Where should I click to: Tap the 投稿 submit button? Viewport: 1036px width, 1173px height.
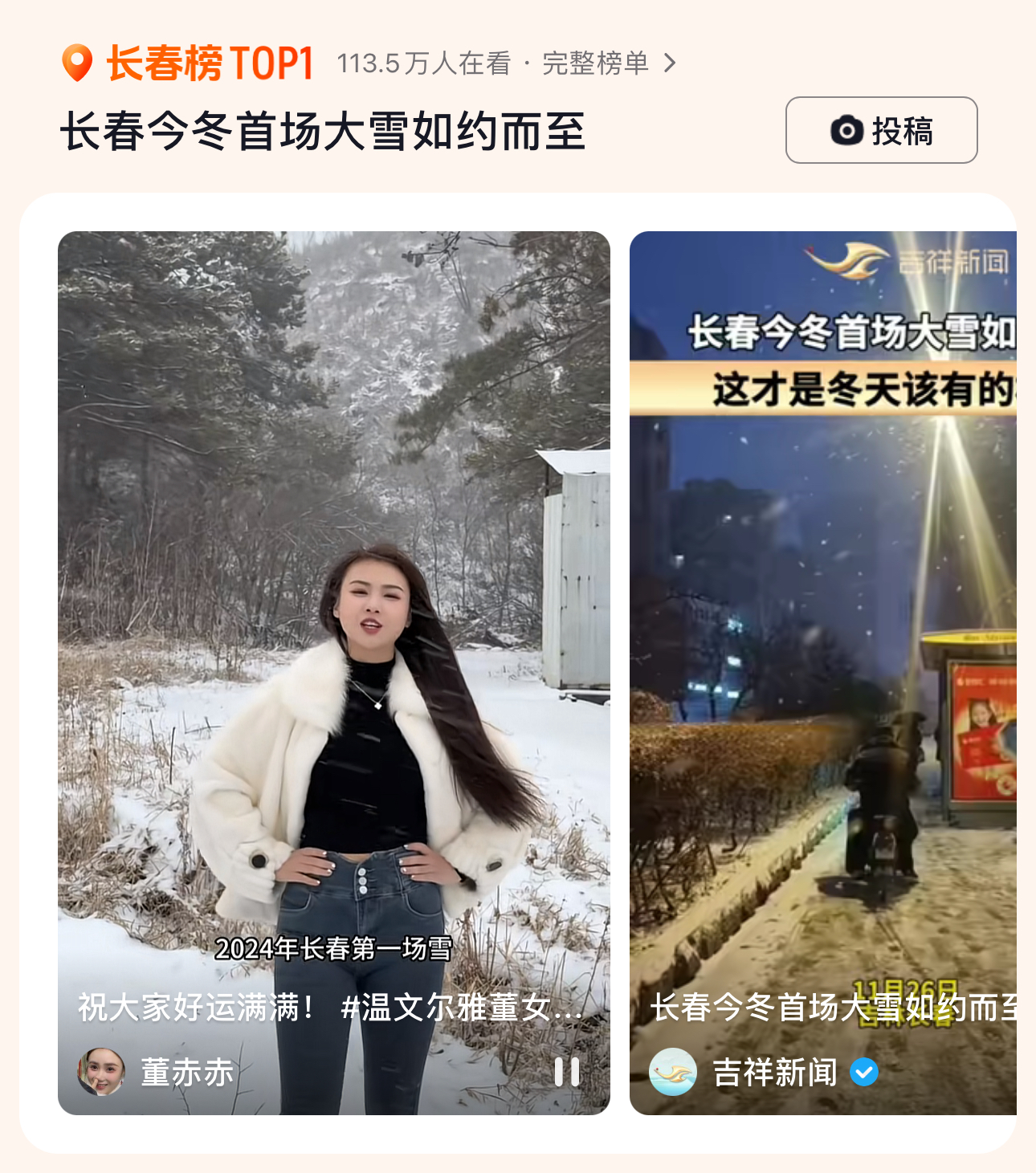click(881, 130)
